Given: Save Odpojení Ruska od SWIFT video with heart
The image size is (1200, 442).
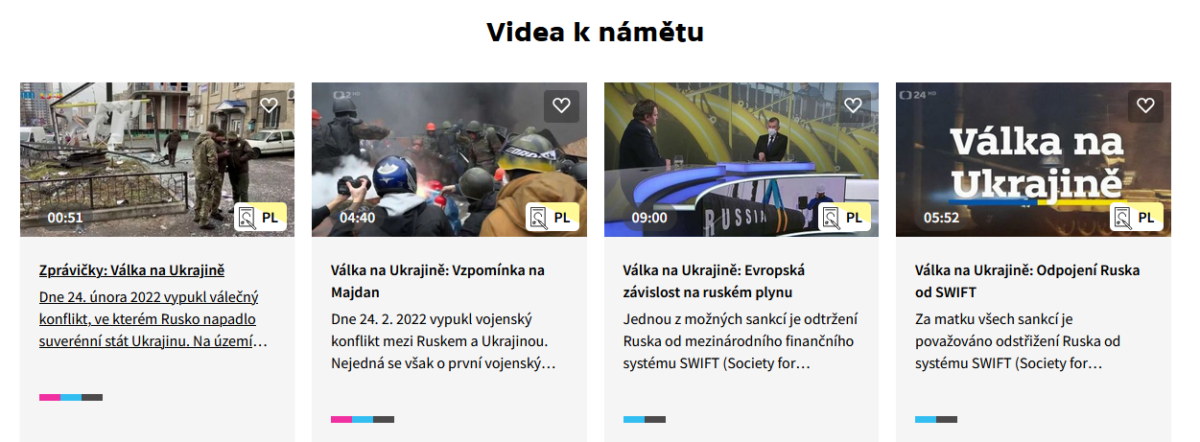Looking at the screenshot, I should (1146, 106).
